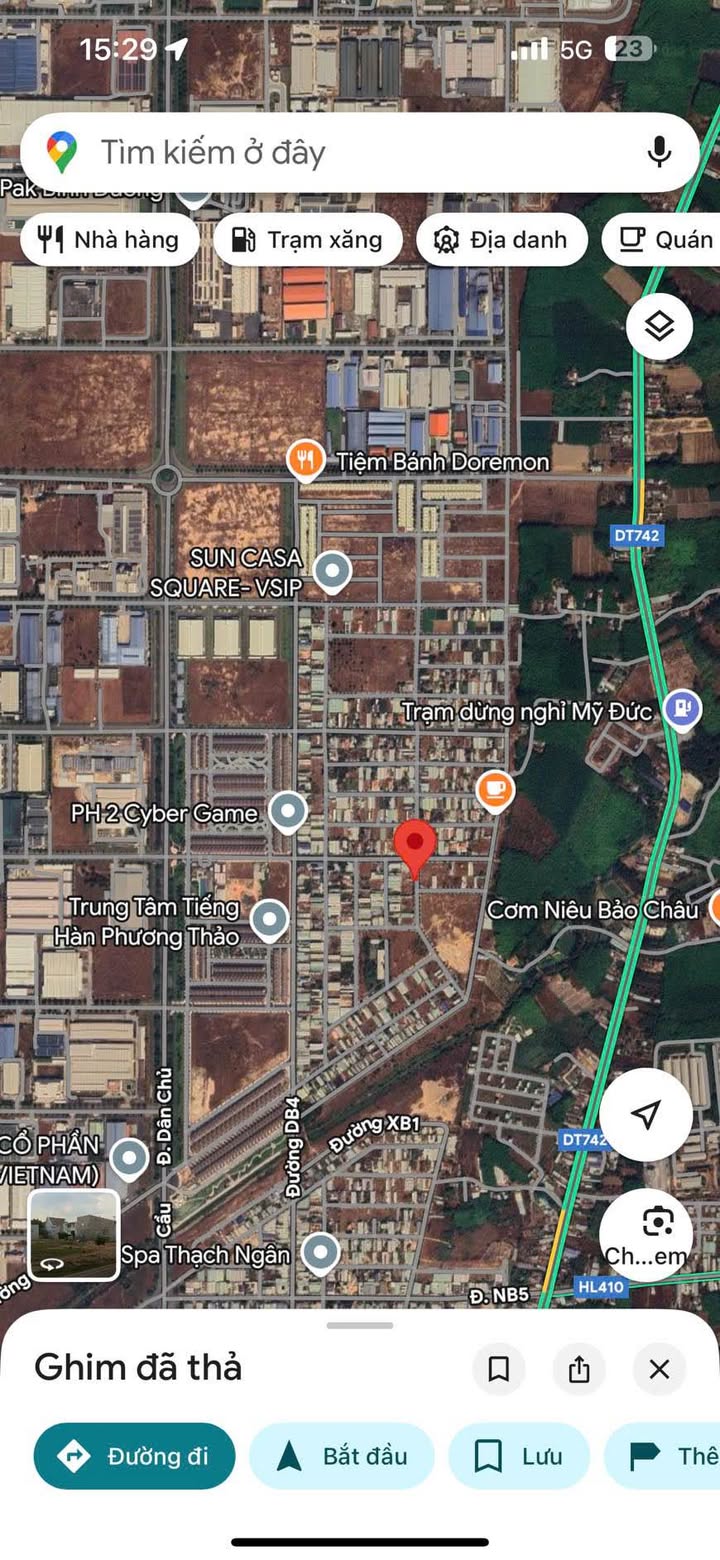
Task: Select 'SUN CASA SQUARE- VSIP' map marker
Action: pyautogui.click(x=332, y=572)
